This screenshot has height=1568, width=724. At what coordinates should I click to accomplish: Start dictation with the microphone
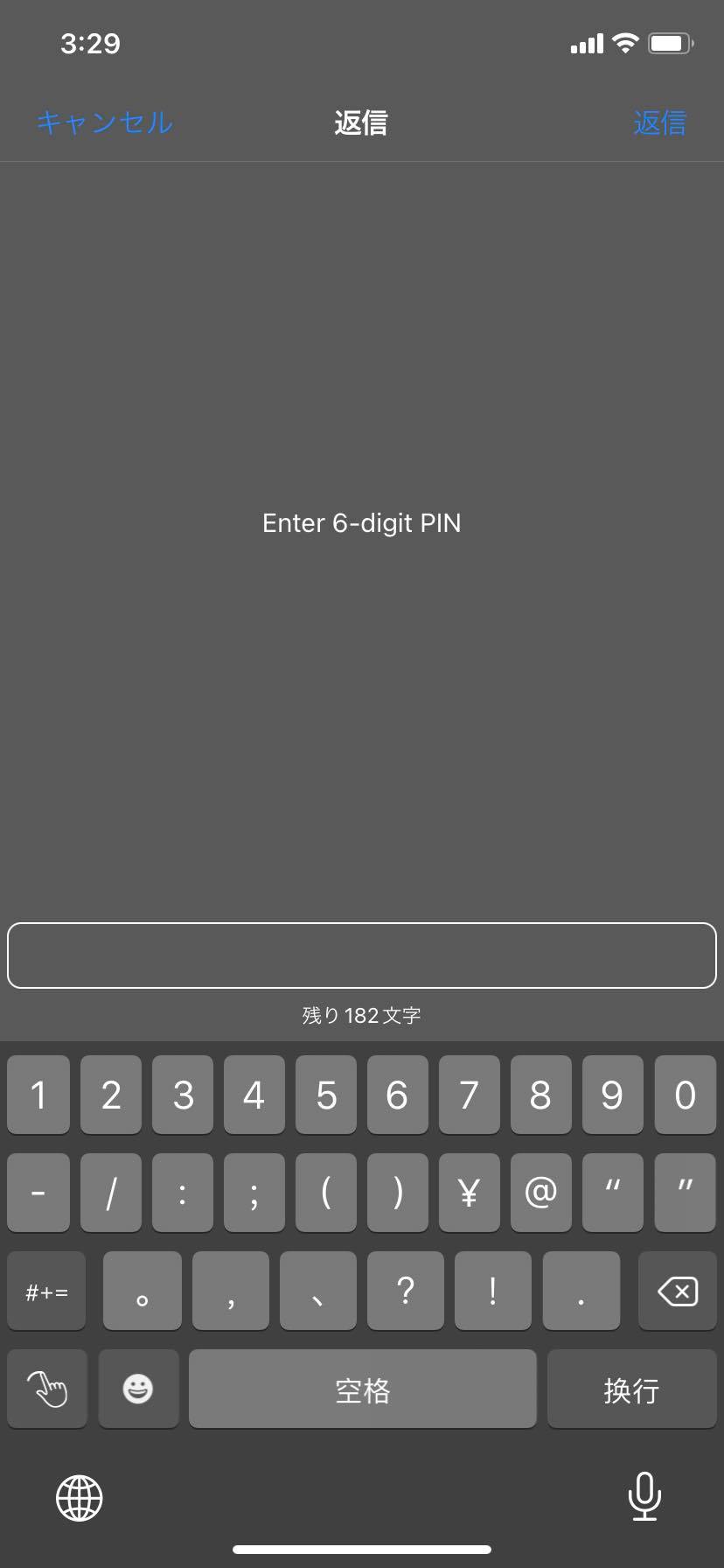(x=644, y=1497)
